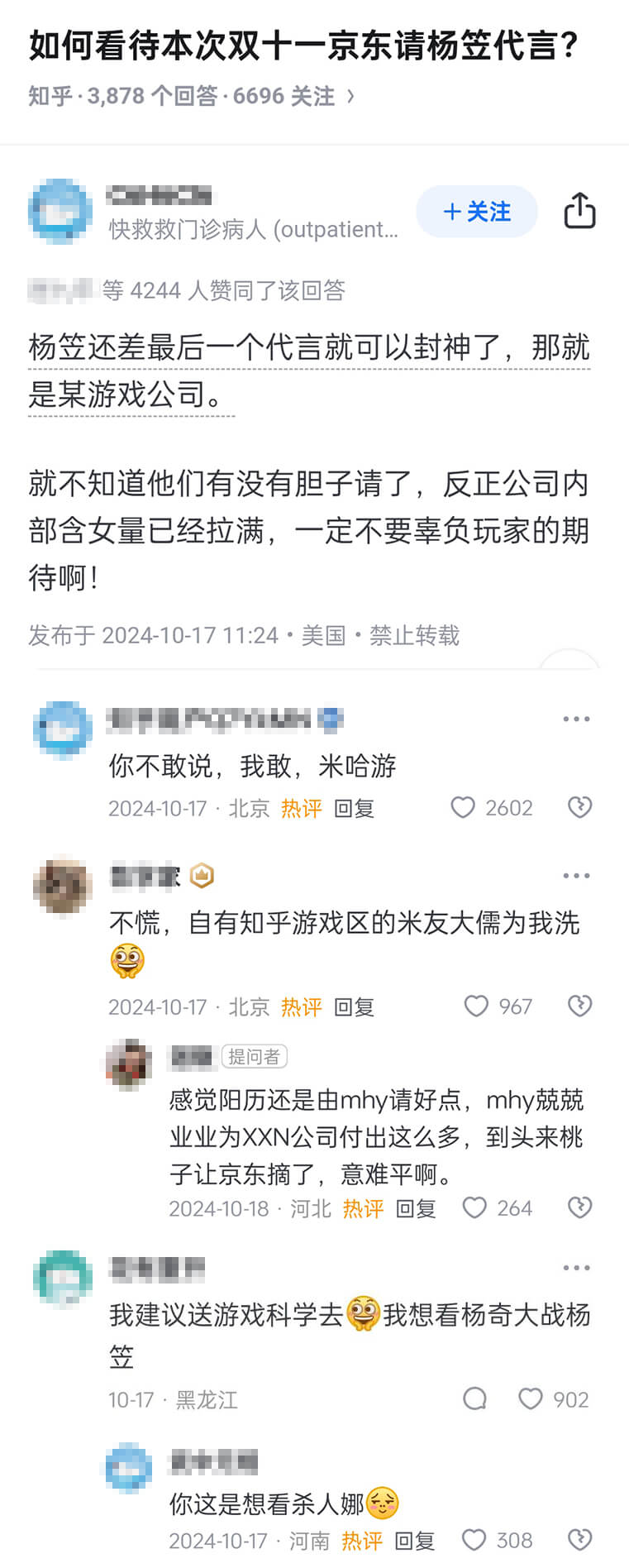The width and height of the screenshot is (629, 1568).
Task: Open options for the 游戏科学 comment
Action: tap(575, 1268)
